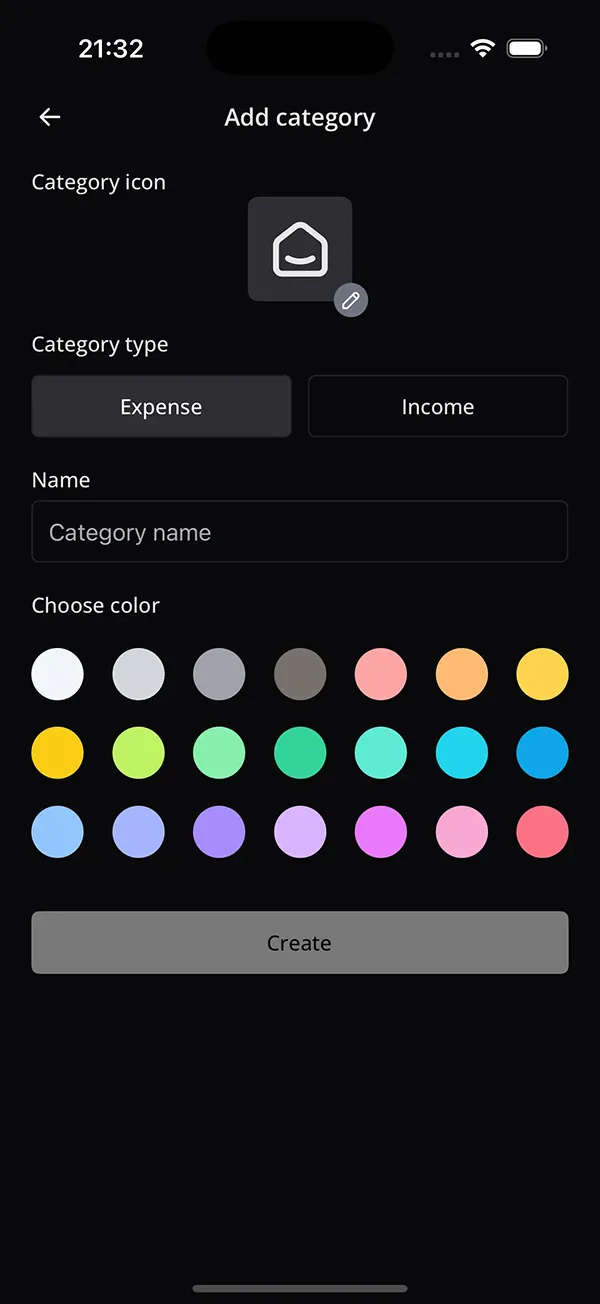This screenshot has height=1304, width=600.
Task: Tap the Create button
Action: pos(300,942)
